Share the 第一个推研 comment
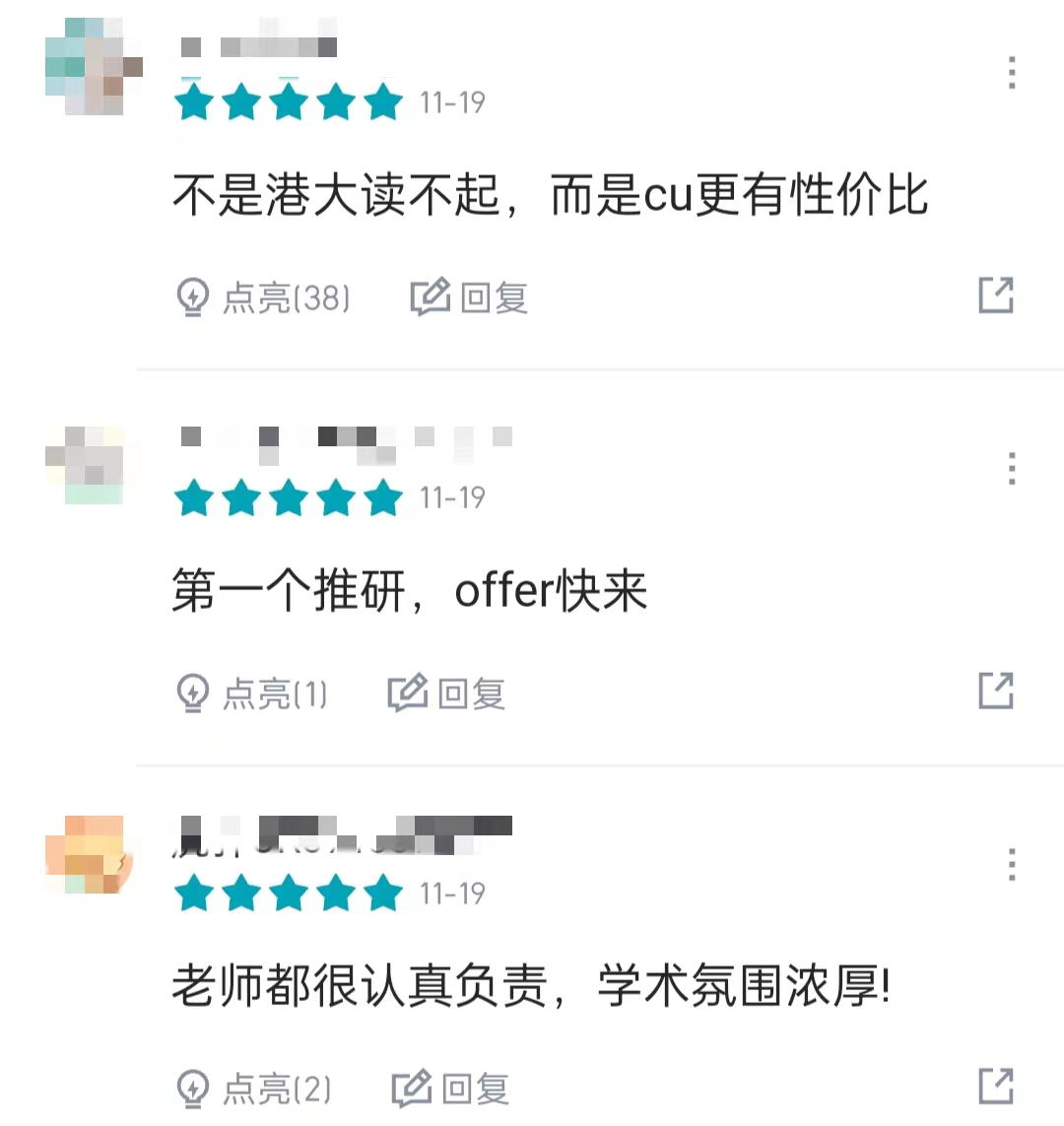This screenshot has width=1064, height=1126. [x=995, y=691]
